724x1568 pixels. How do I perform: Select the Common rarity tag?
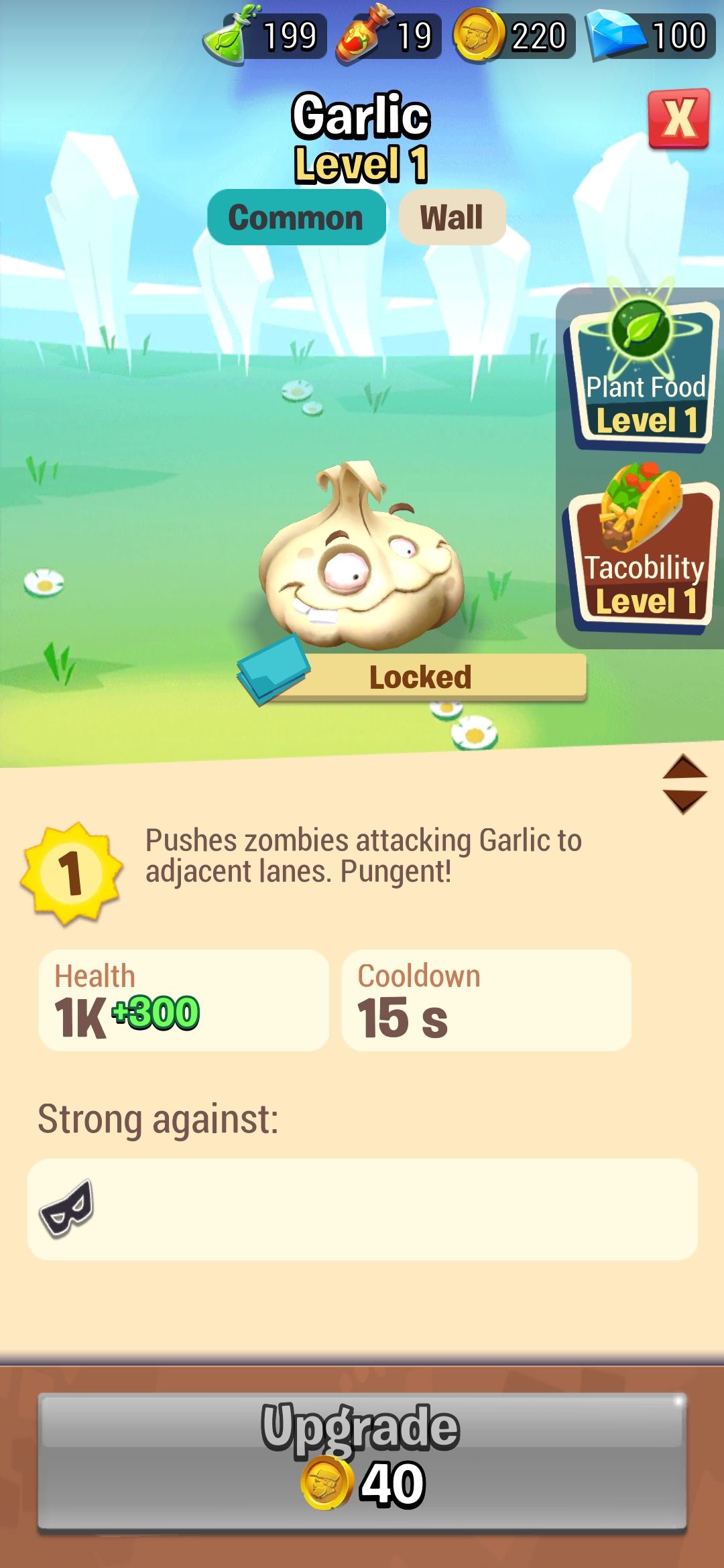pyautogui.click(x=296, y=218)
